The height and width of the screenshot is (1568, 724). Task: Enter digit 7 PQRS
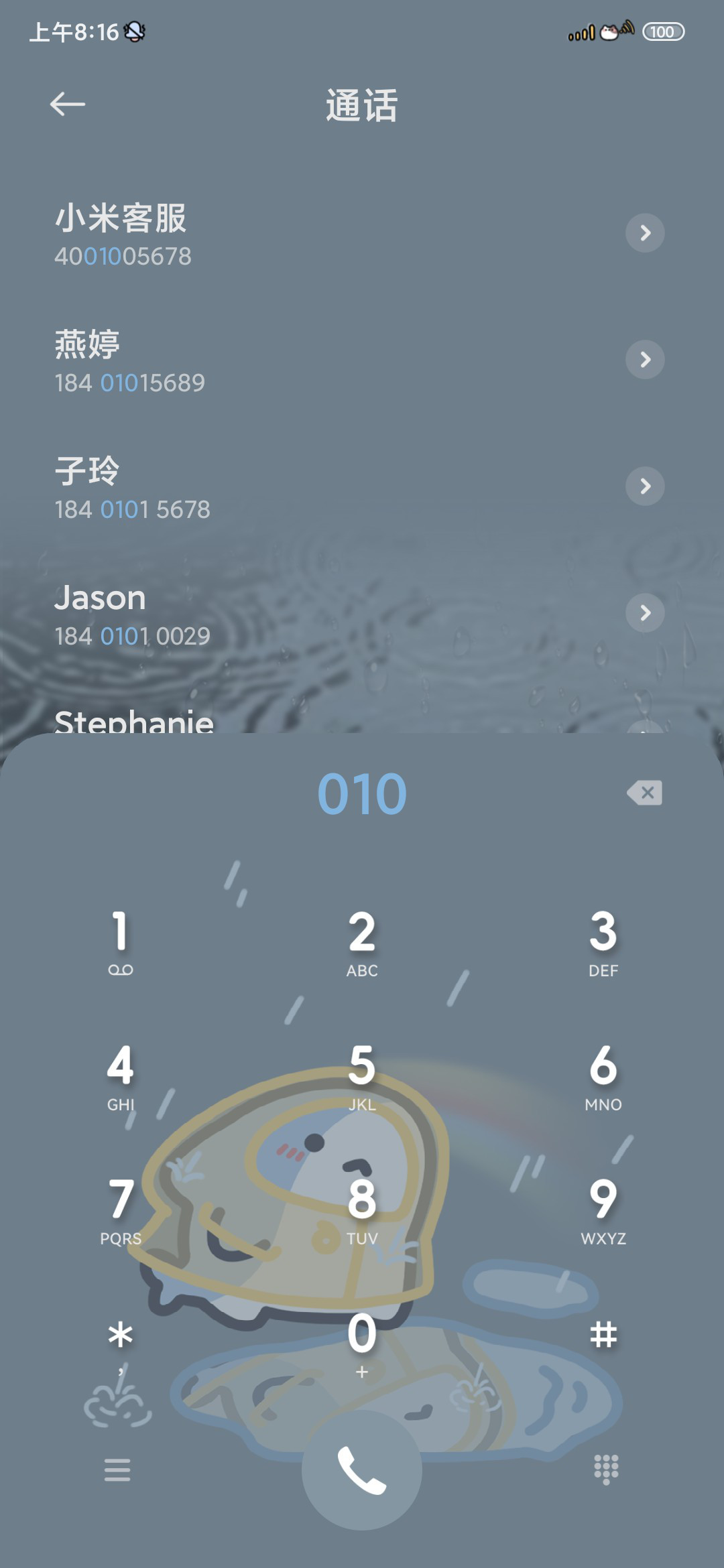[121, 1210]
